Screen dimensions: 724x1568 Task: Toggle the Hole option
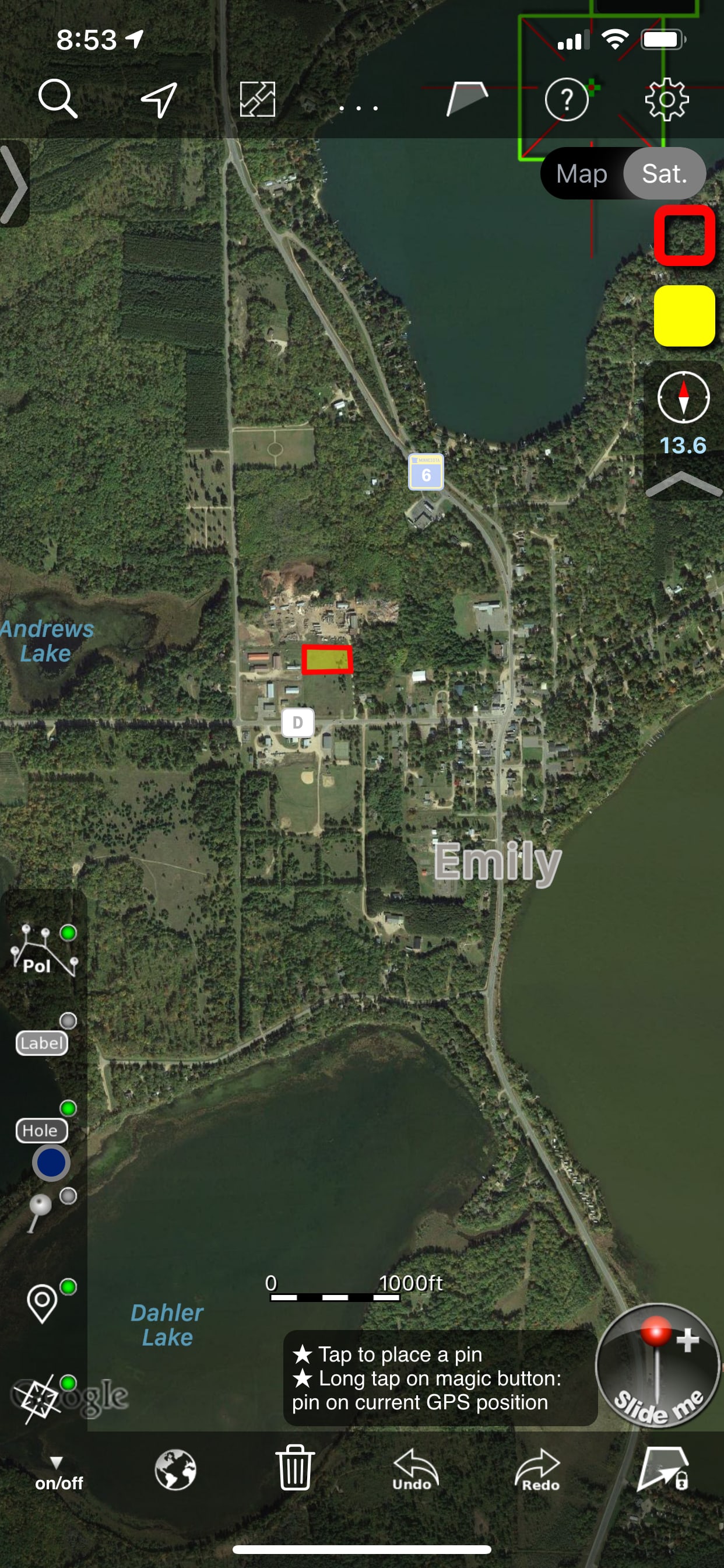(x=41, y=1130)
